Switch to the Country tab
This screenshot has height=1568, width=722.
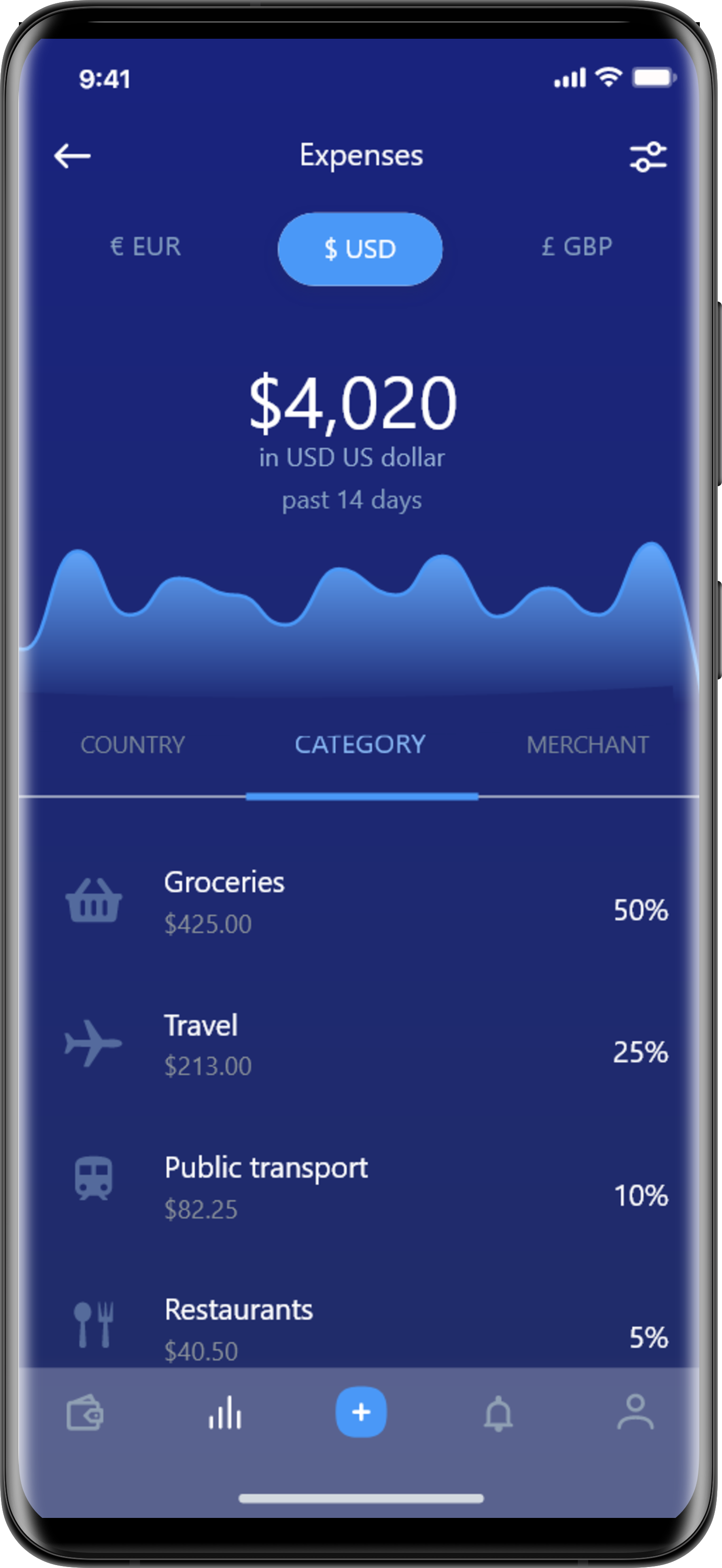(x=133, y=745)
